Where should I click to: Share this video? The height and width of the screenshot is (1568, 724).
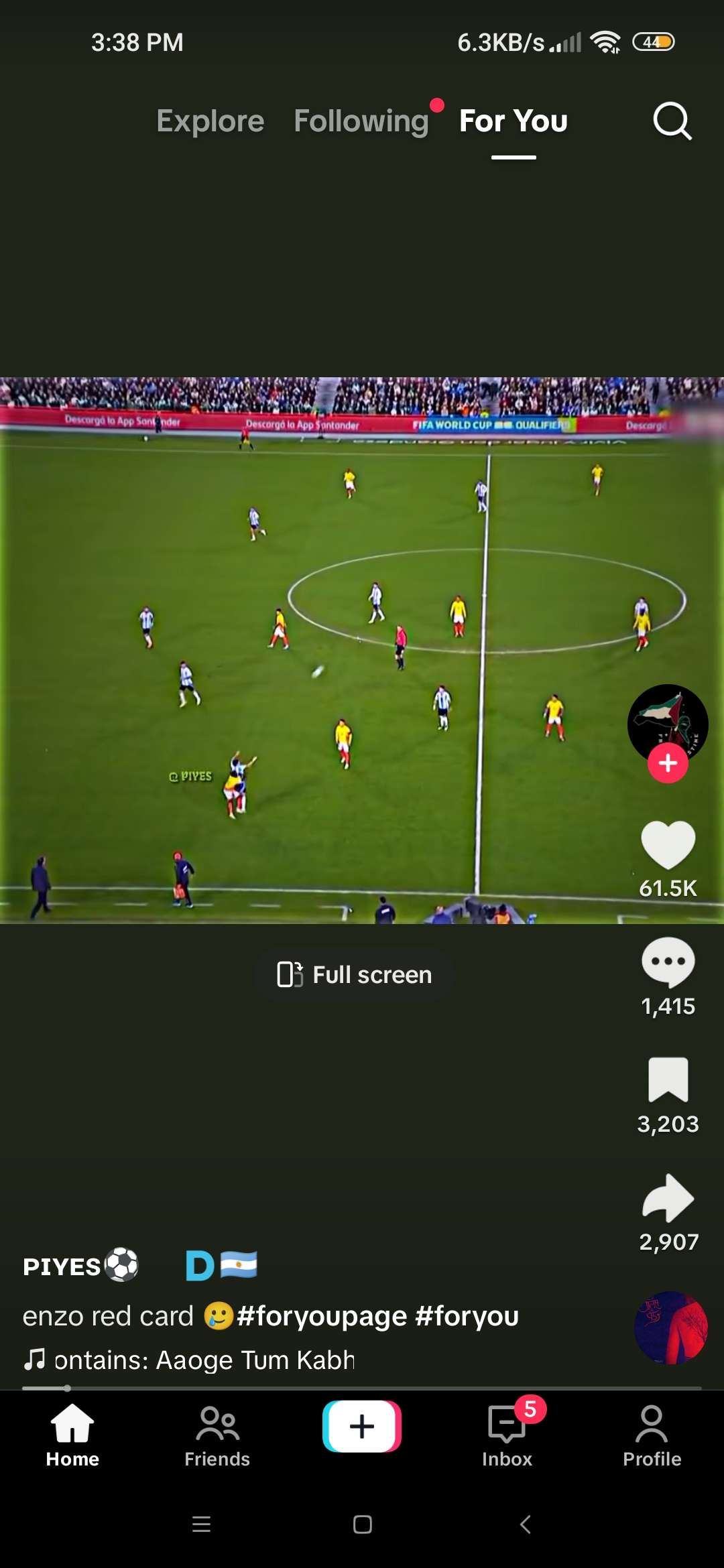tap(668, 1198)
